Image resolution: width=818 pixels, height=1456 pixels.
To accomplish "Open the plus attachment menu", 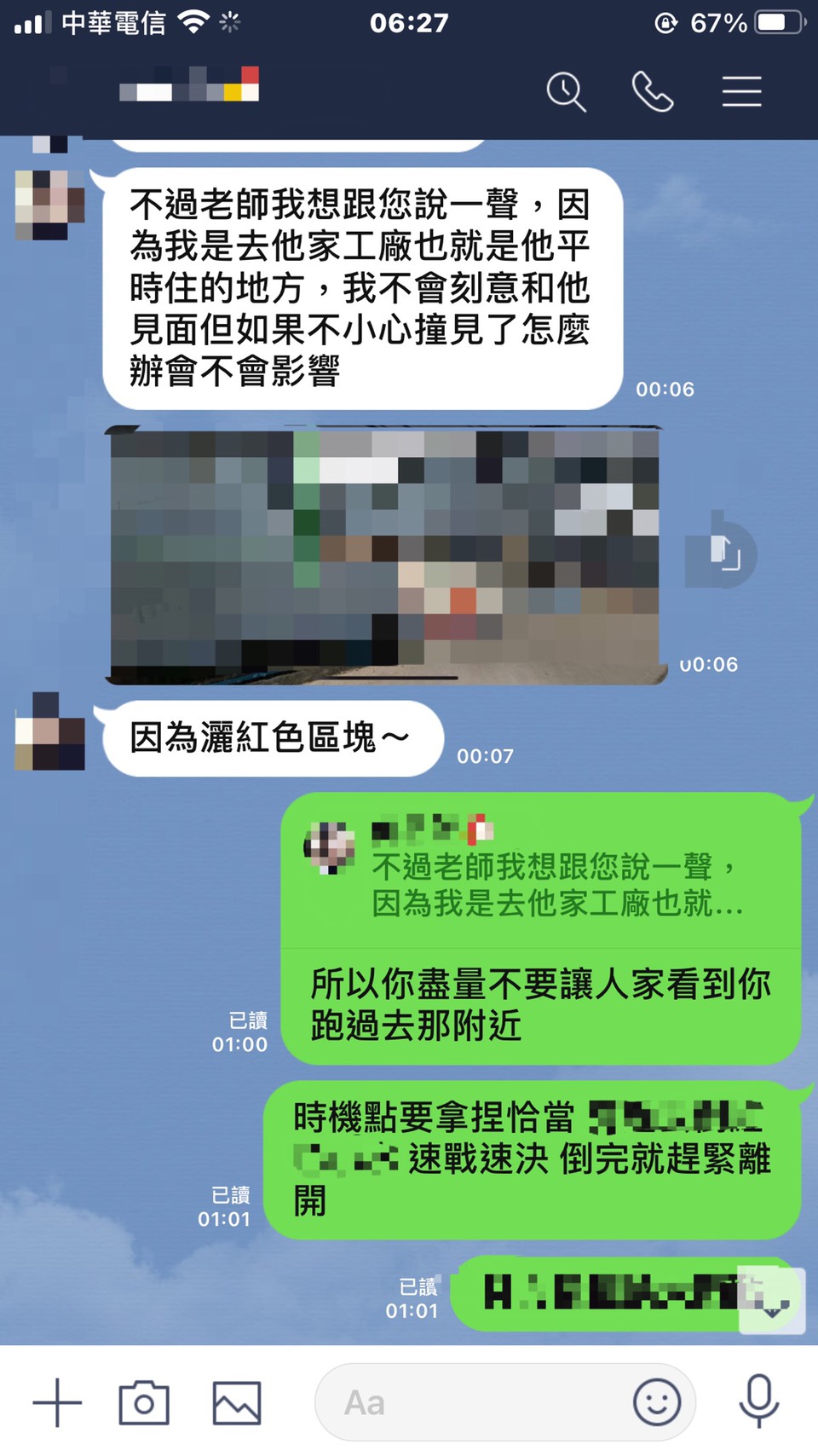I will (57, 1402).
